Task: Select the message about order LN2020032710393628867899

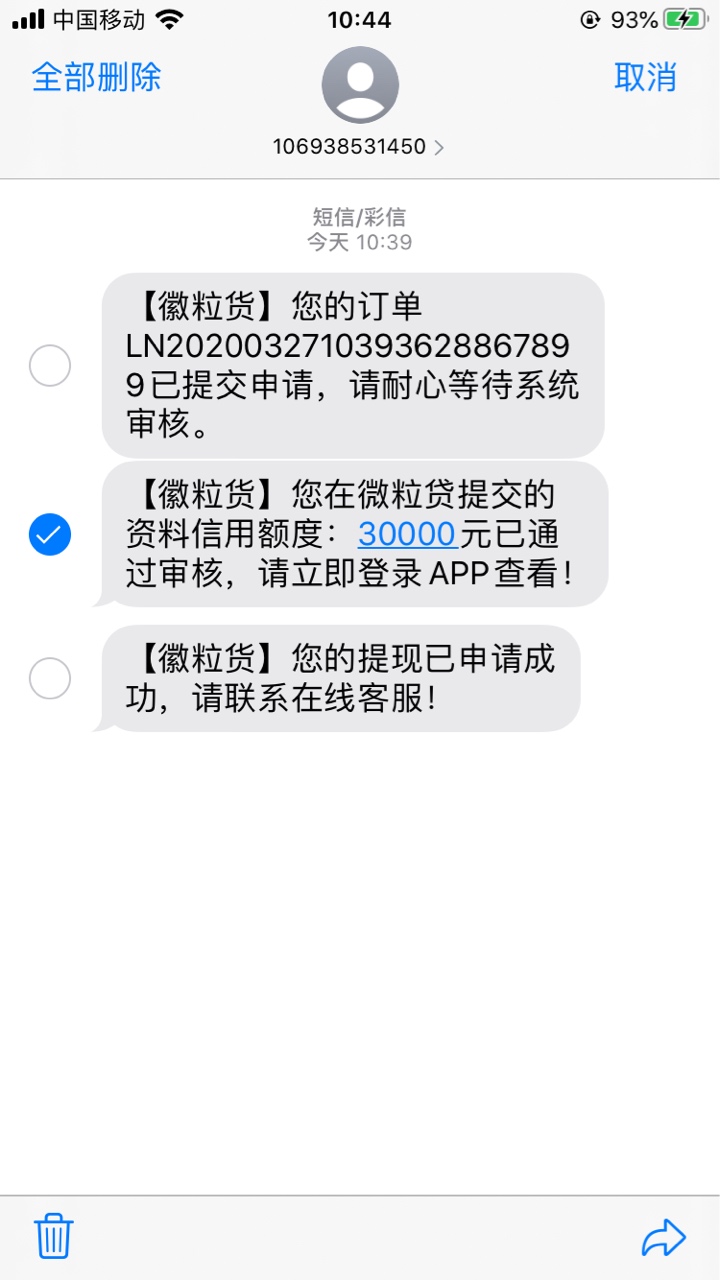Action: pos(50,365)
